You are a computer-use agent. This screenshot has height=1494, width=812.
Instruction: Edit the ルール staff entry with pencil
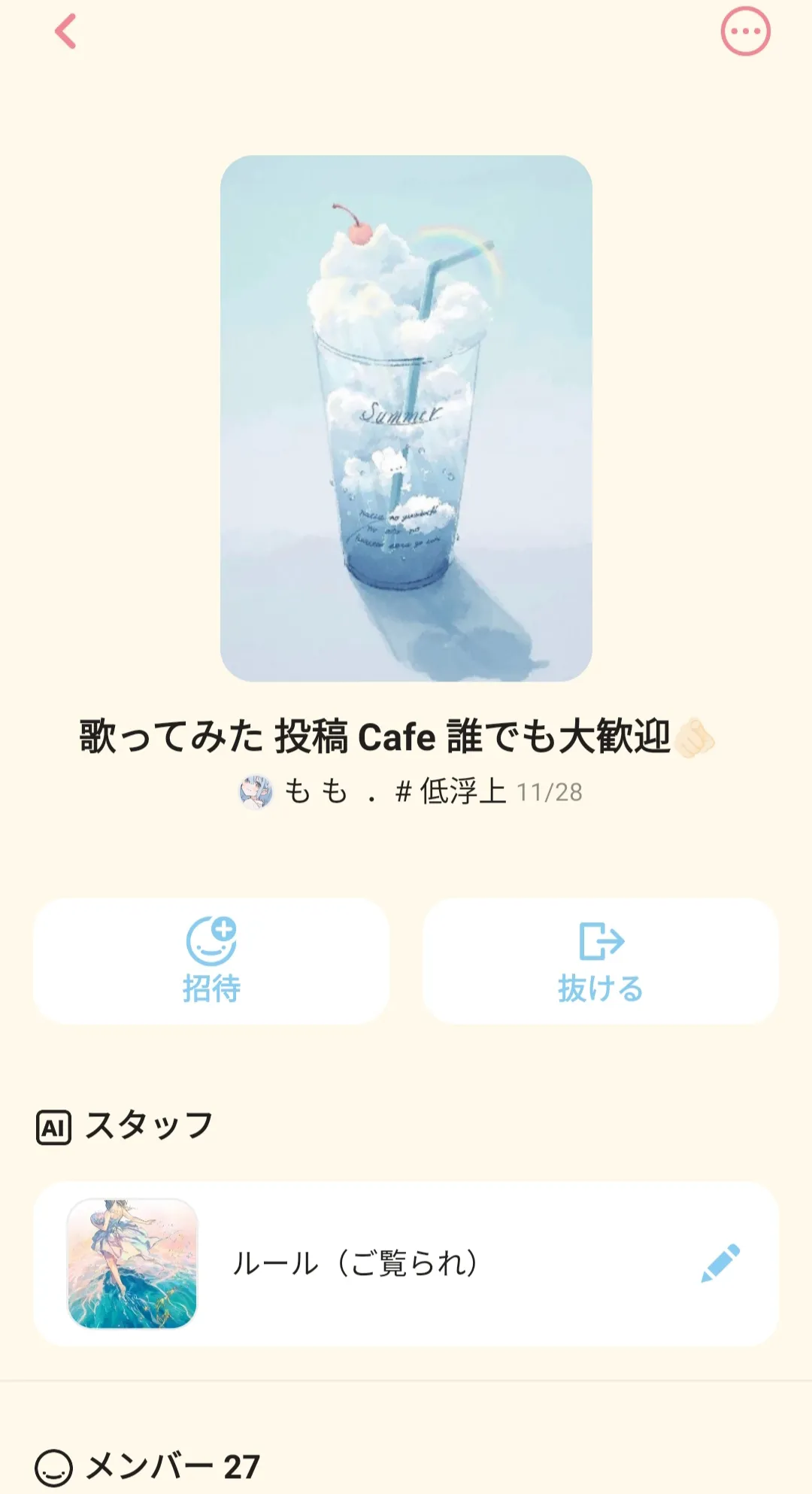point(720,1264)
